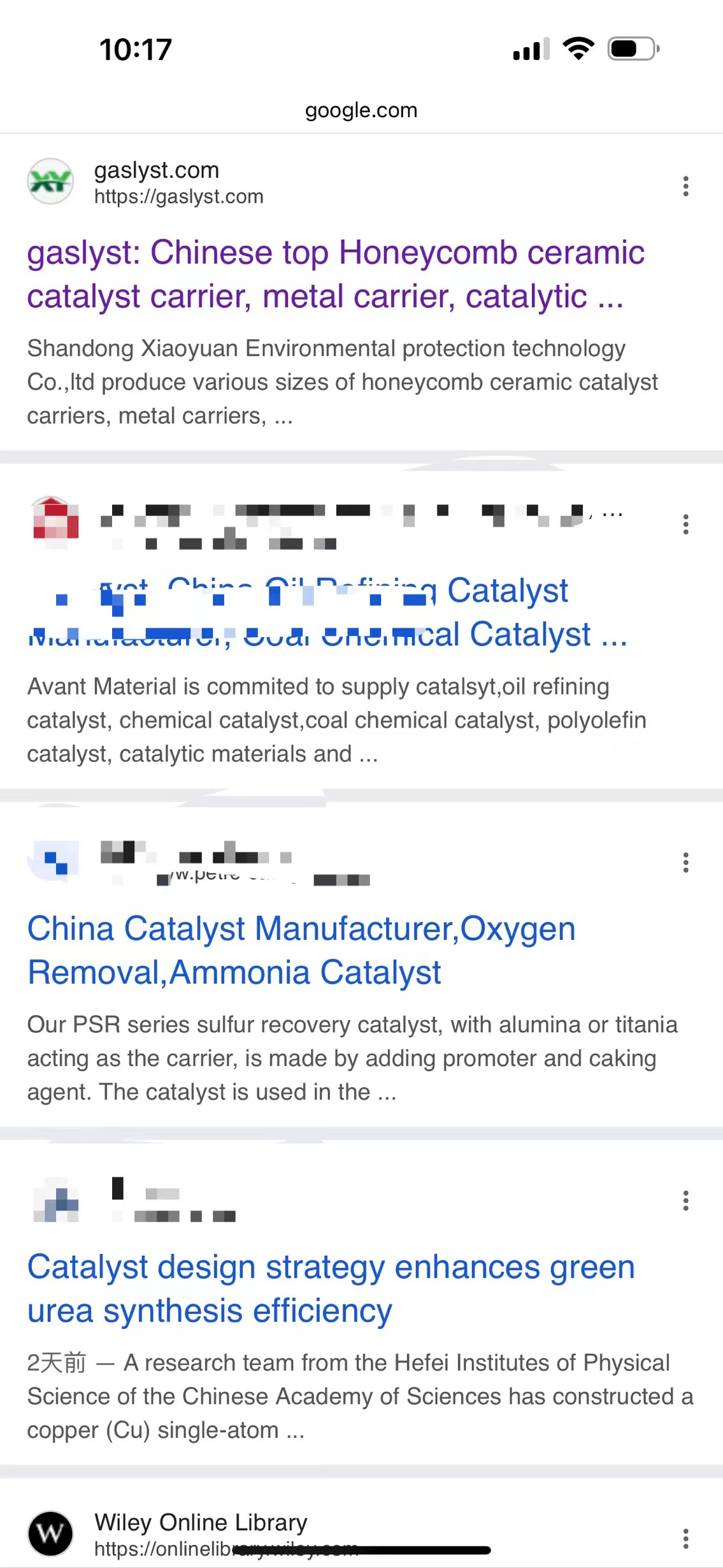The width and height of the screenshot is (723, 1568).
Task: Open more options for Avant Material result
Action: point(685,524)
